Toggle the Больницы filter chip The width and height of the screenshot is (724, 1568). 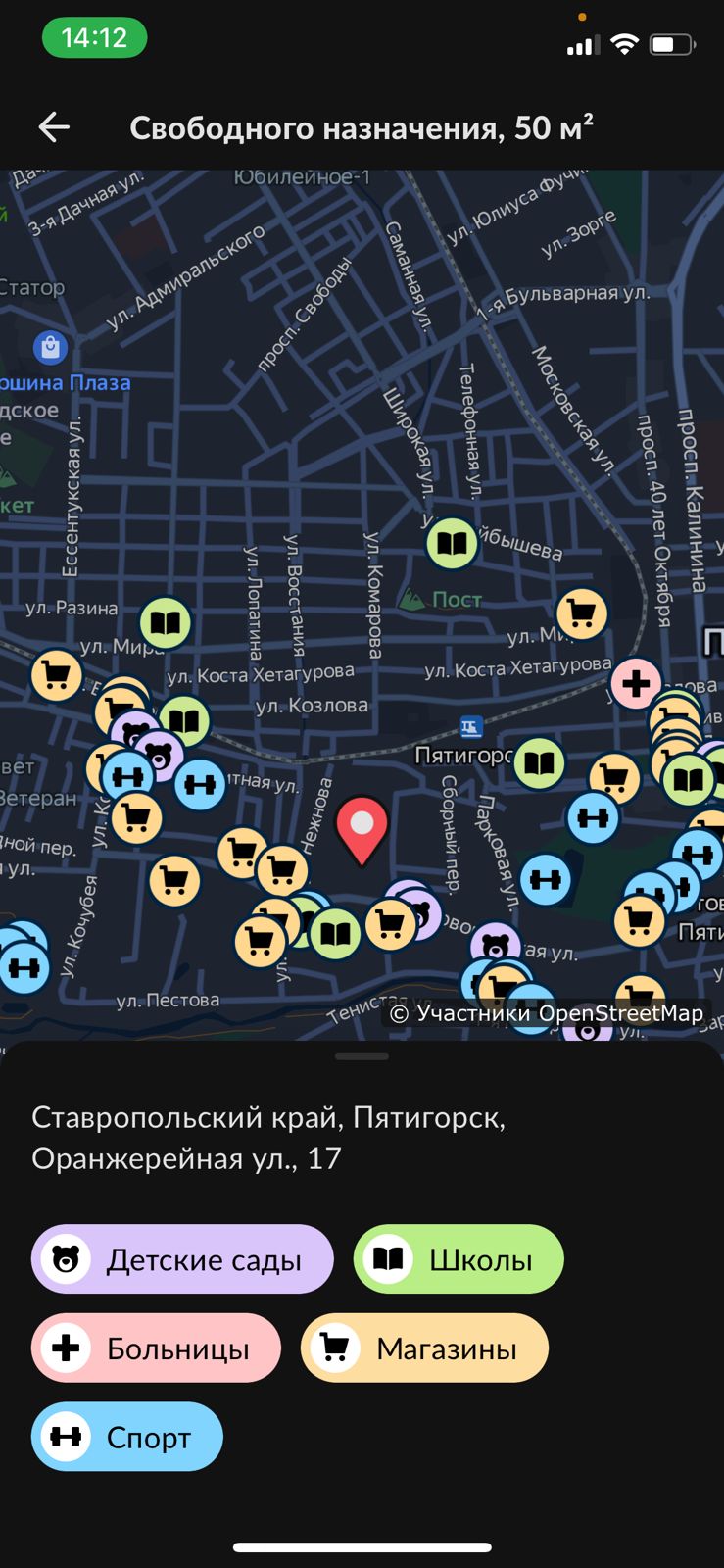point(156,1347)
